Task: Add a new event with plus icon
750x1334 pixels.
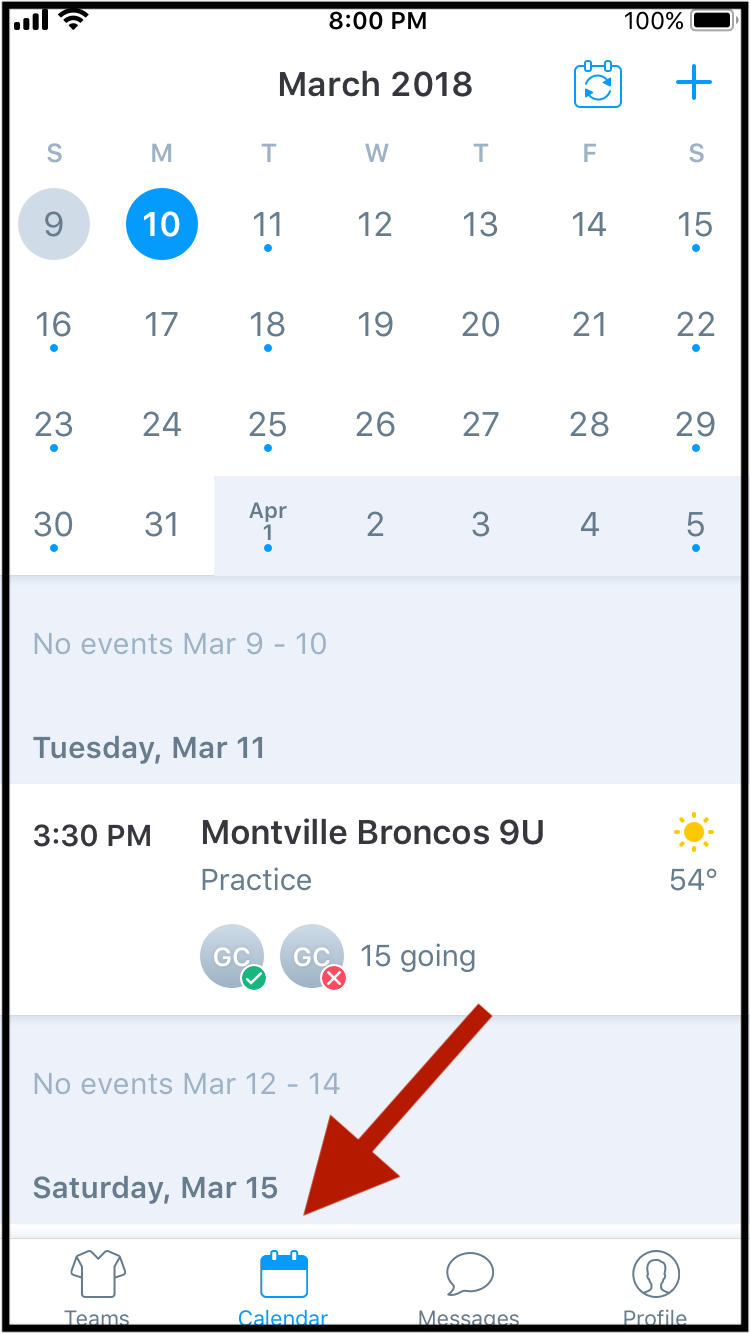Action: (x=694, y=84)
